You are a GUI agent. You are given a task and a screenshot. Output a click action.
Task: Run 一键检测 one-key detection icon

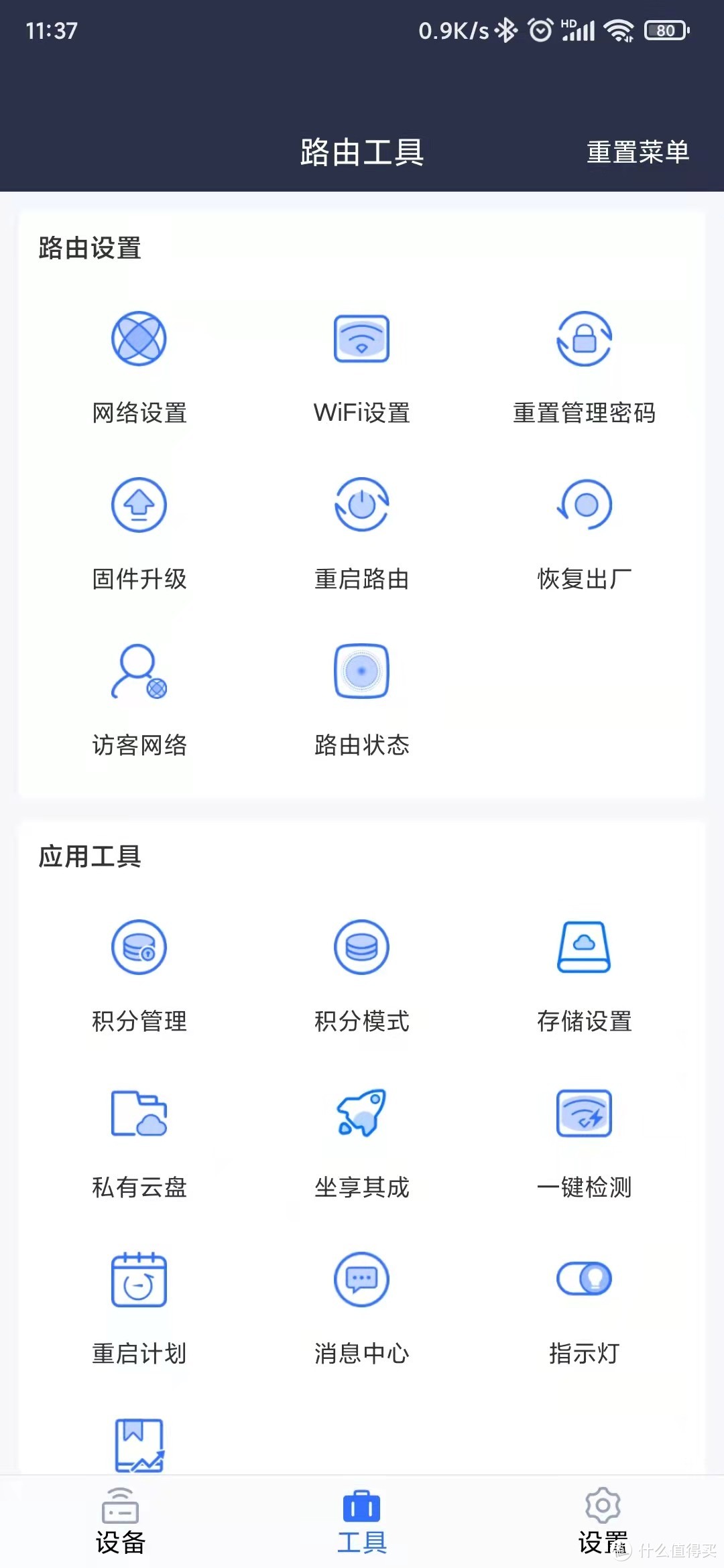[585, 1114]
